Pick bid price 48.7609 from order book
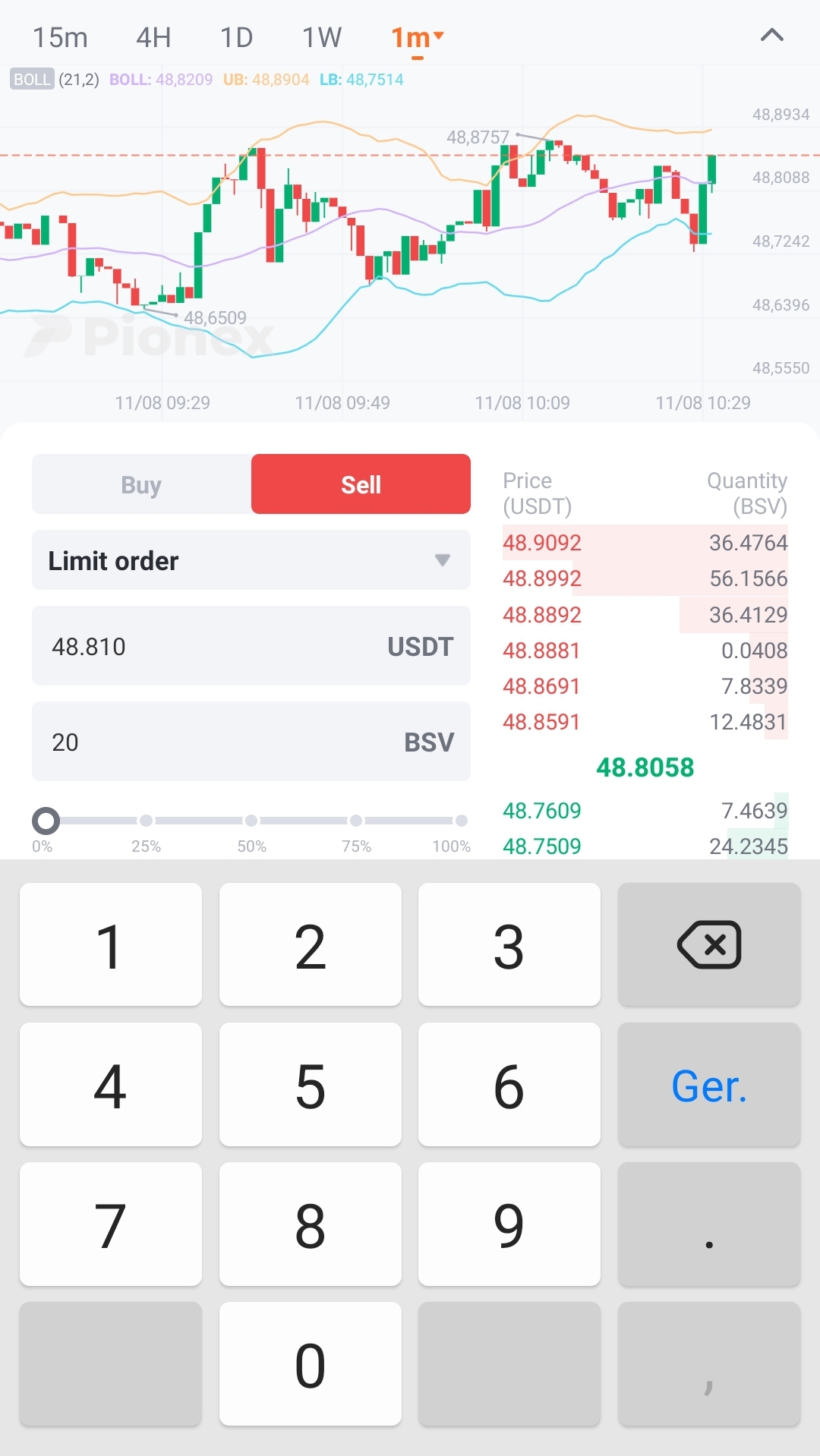The image size is (820, 1456). [x=541, y=811]
